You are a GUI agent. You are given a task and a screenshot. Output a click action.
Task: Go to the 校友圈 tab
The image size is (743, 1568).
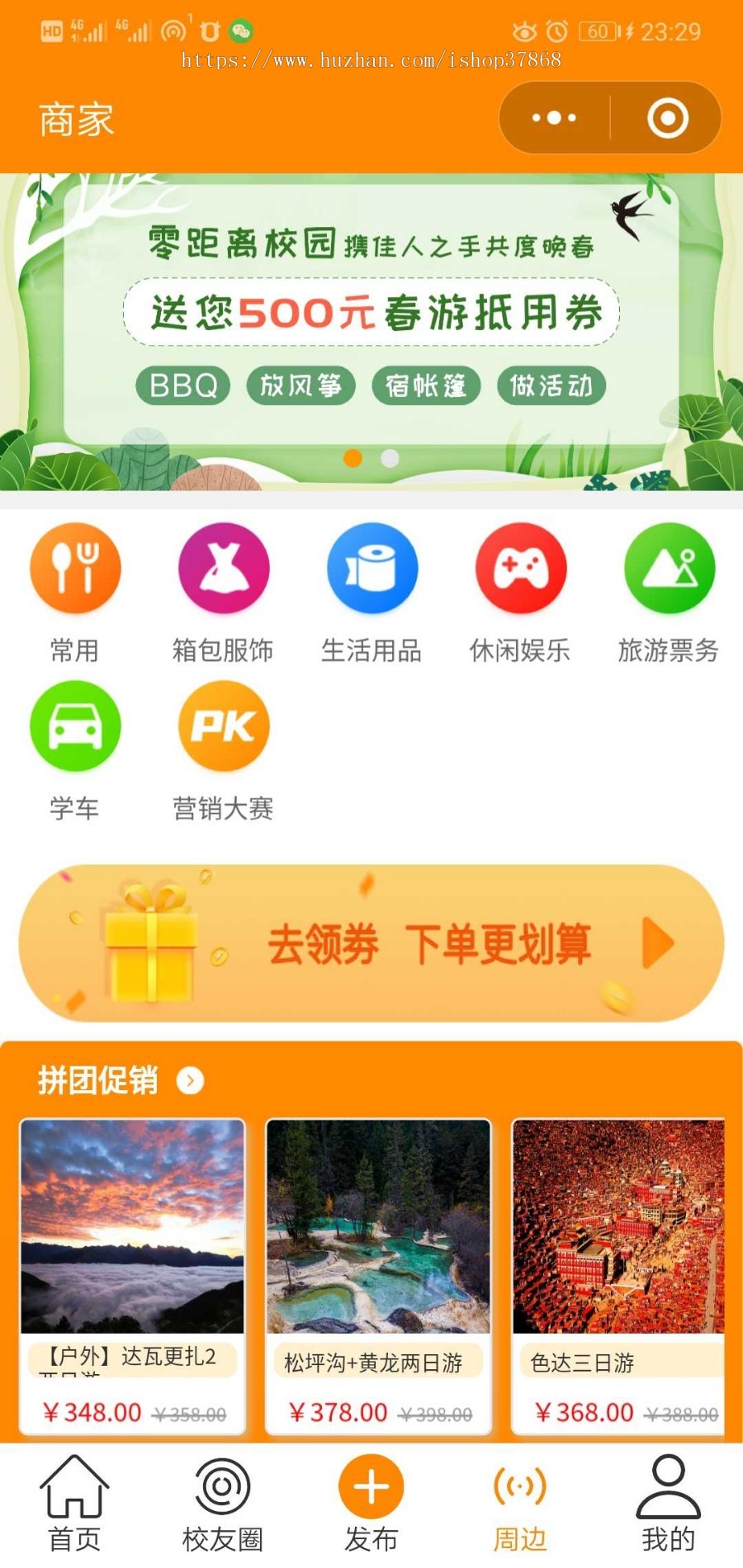pyautogui.click(x=223, y=1504)
